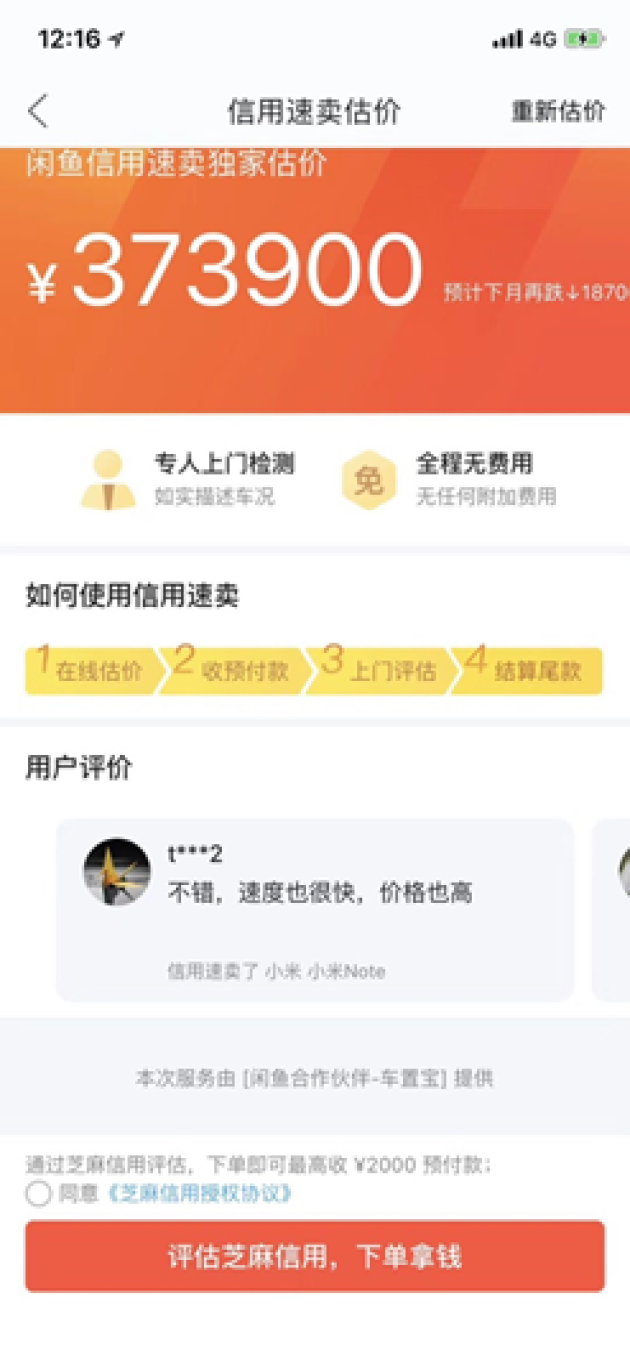Screen dimensions: 630x1362
Task: Open the 芝麻信用授权协议 link
Action: pyautogui.click(x=199, y=1193)
